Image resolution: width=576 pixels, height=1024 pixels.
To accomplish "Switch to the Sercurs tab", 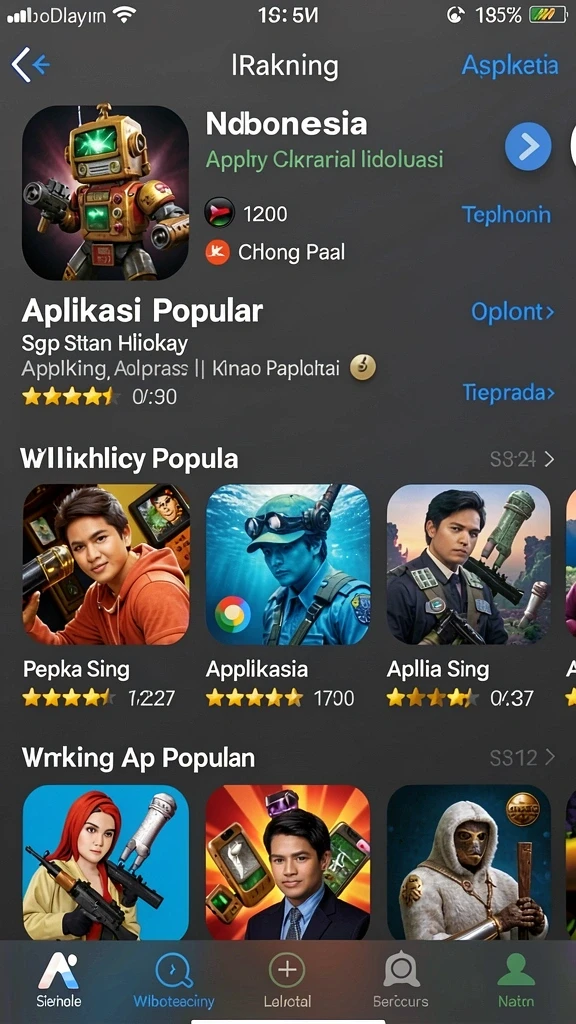I will pyautogui.click(x=400, y=980).
